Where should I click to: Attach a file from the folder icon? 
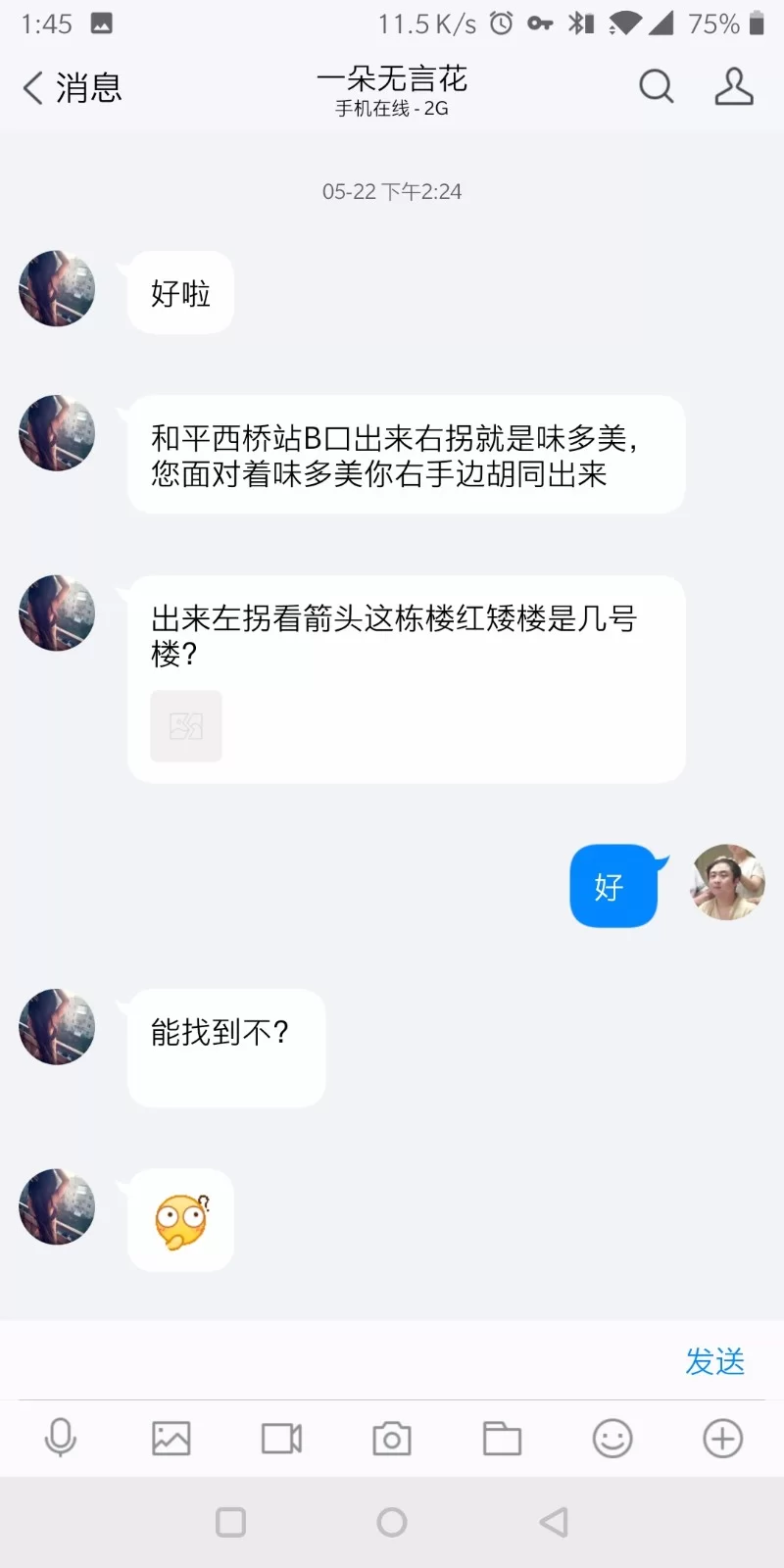[502, 1439]
